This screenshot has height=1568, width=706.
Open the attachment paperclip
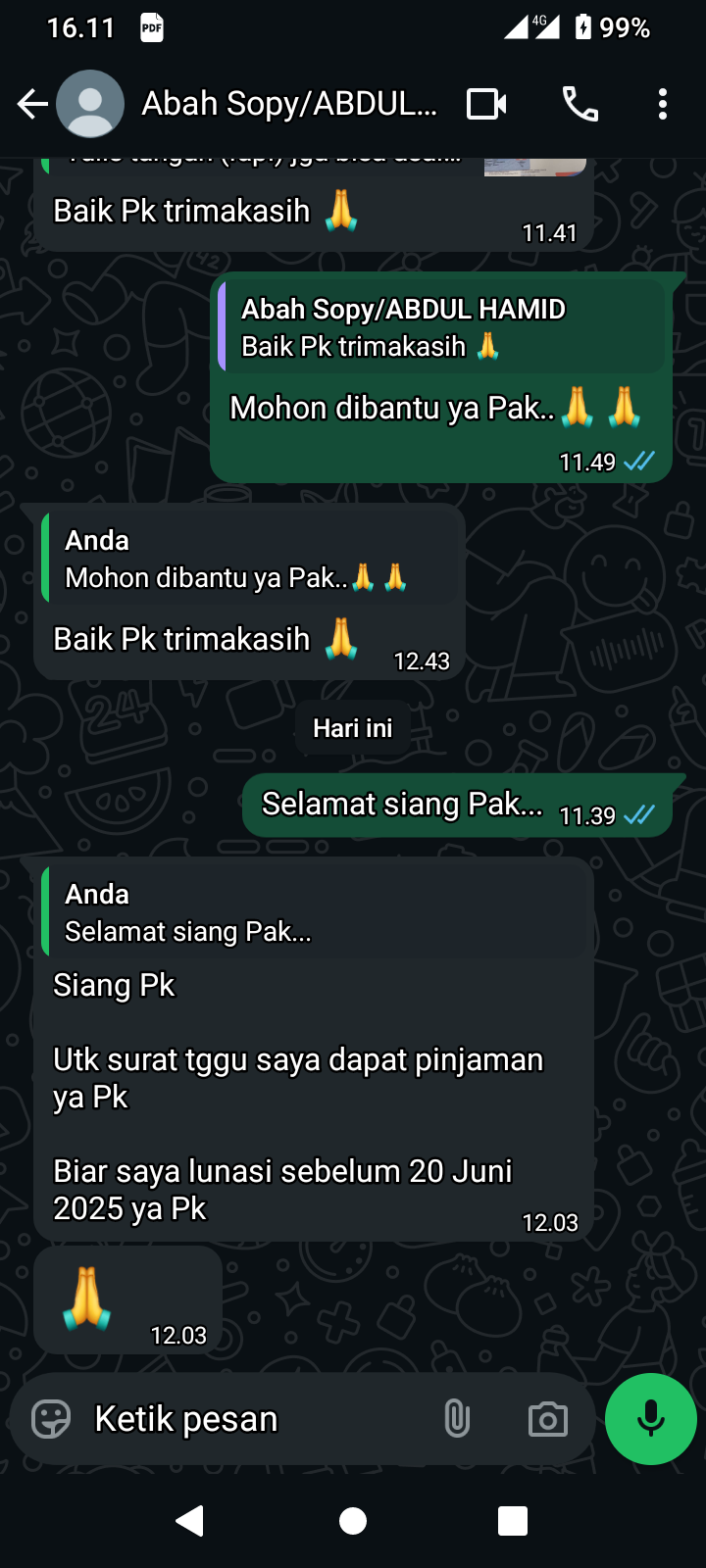tap(456, 1418)
